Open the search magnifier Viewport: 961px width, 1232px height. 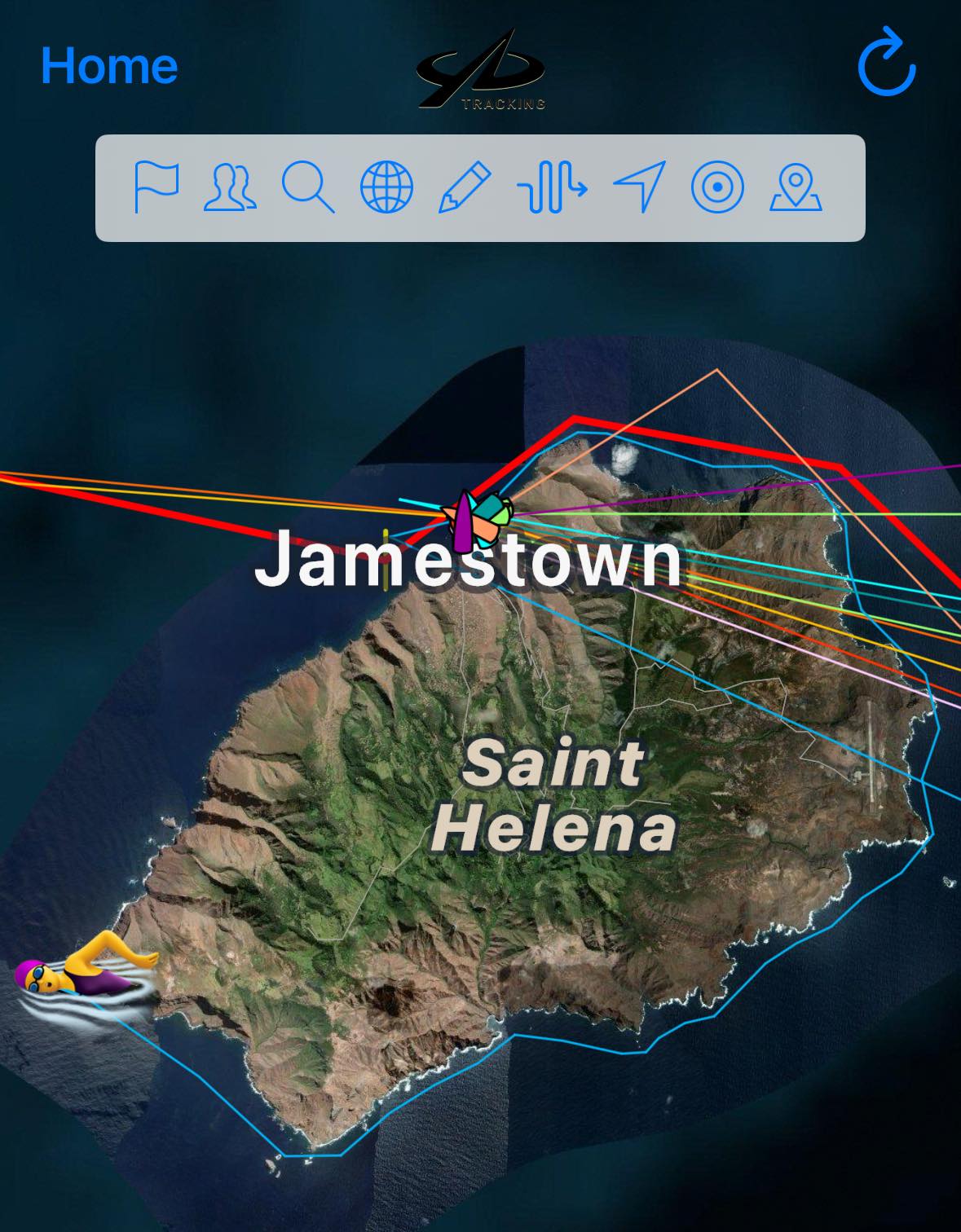[x=307, y=187]
